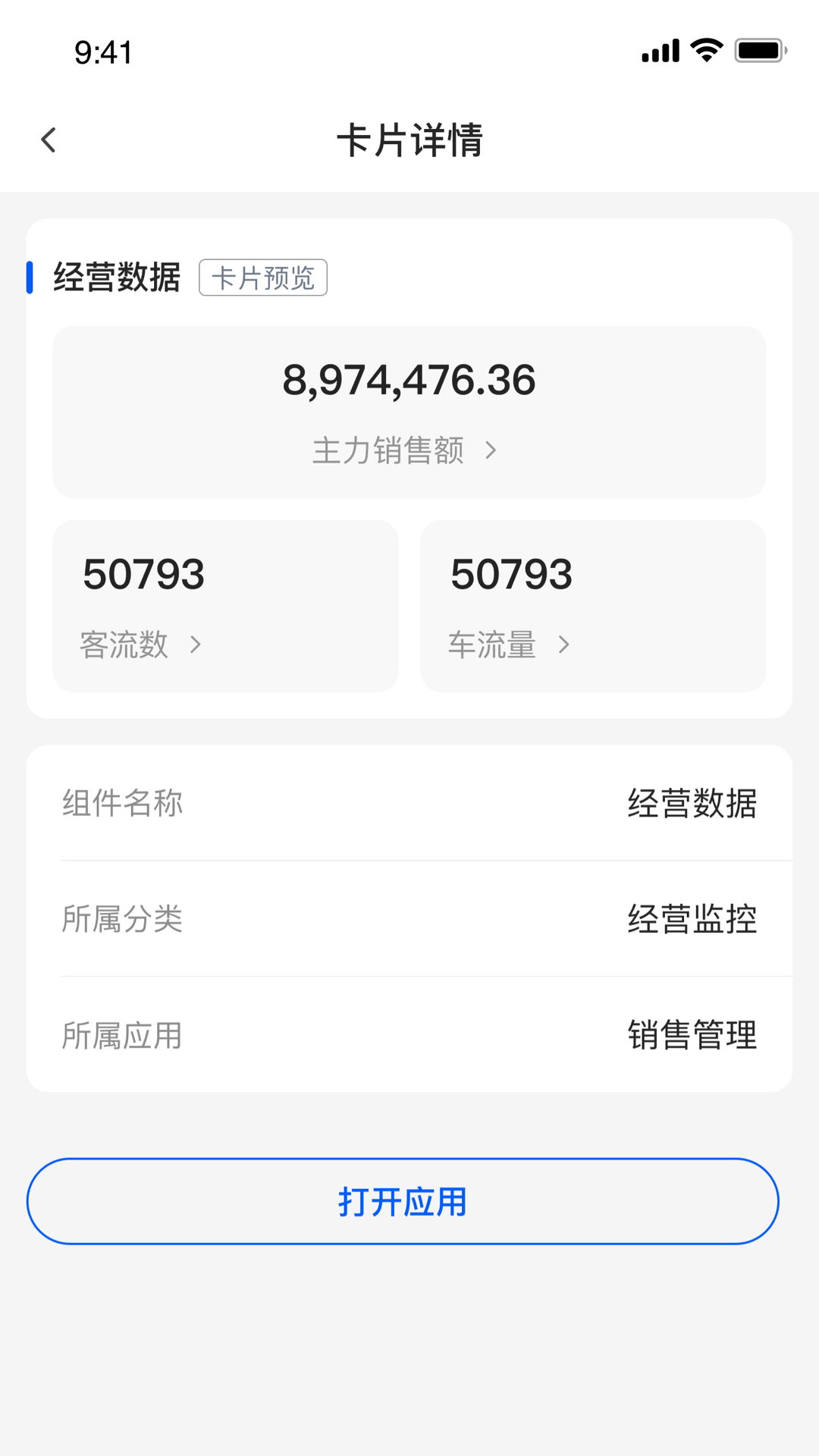819x1456 pixels.
Task: Expand the 车流量 metric details
Action: (564, 645)
